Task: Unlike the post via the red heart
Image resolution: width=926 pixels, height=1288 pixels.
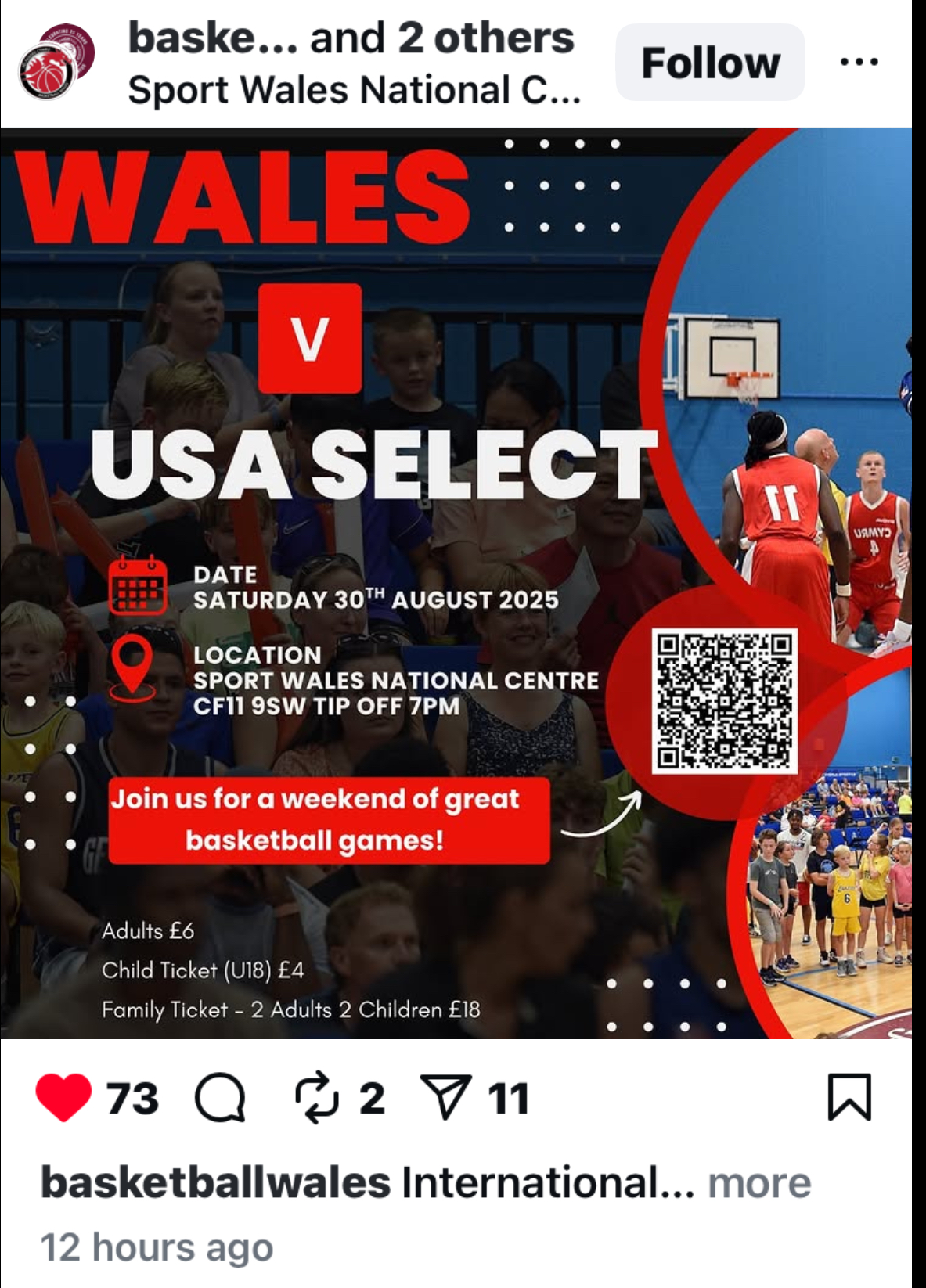Action: [x=63, y=1096]
